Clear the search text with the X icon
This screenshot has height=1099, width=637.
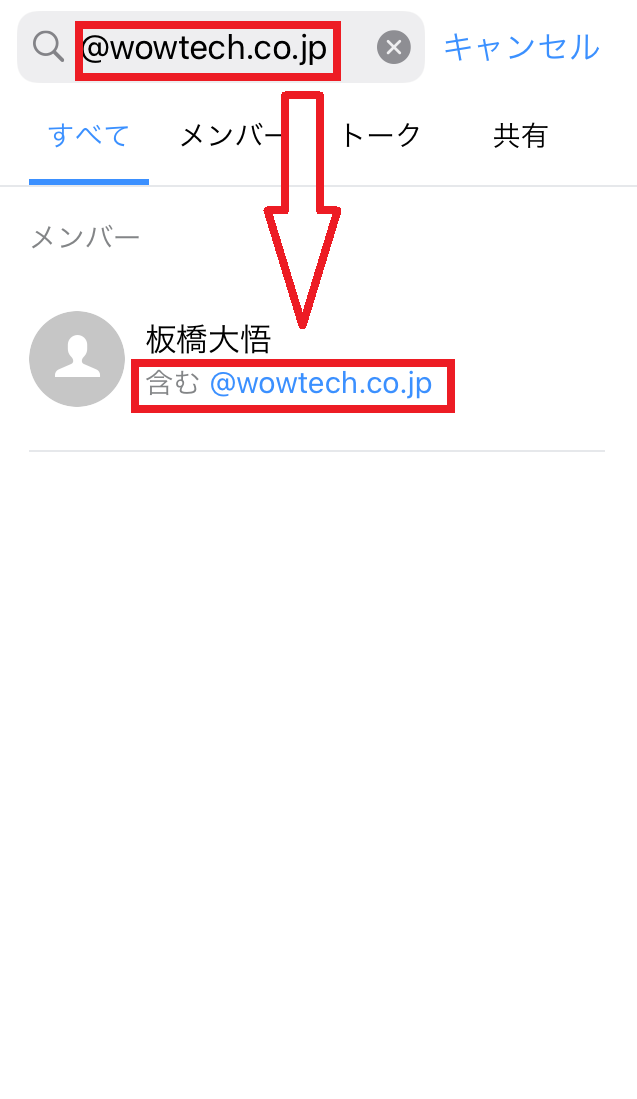(x=394, y=47)
